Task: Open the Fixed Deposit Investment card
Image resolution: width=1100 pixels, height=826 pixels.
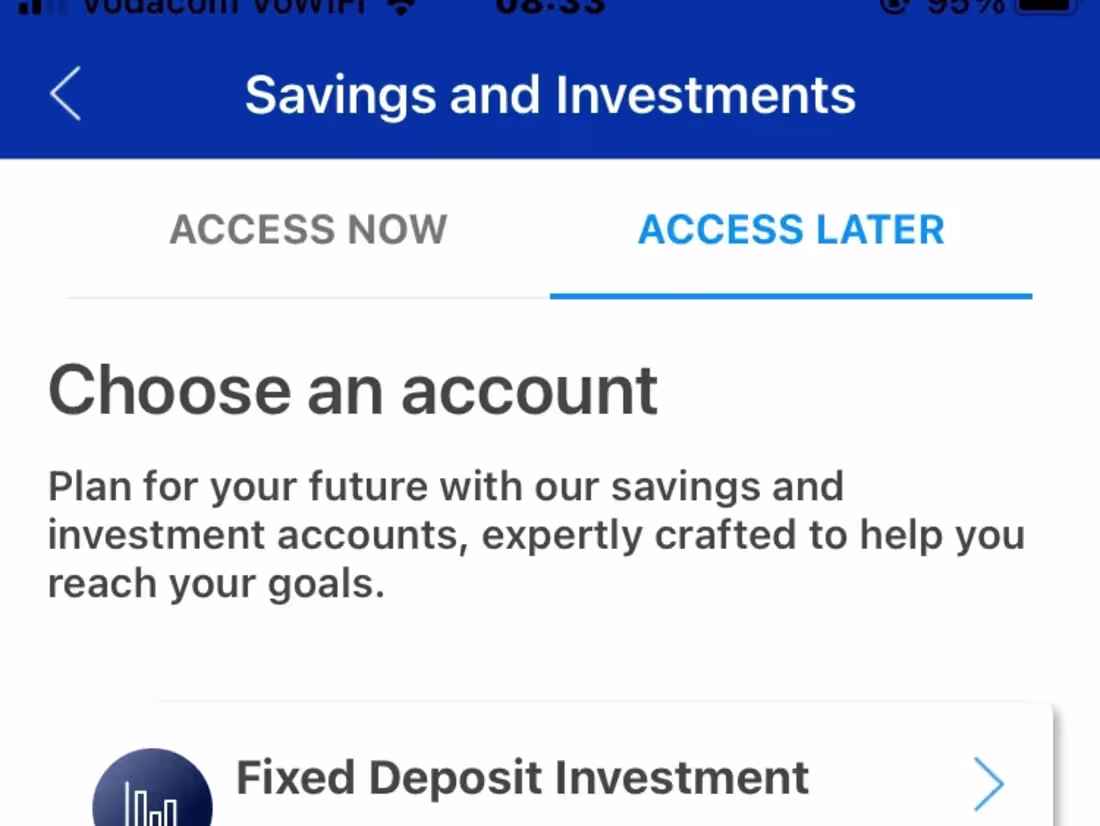Action: (548, 780)
